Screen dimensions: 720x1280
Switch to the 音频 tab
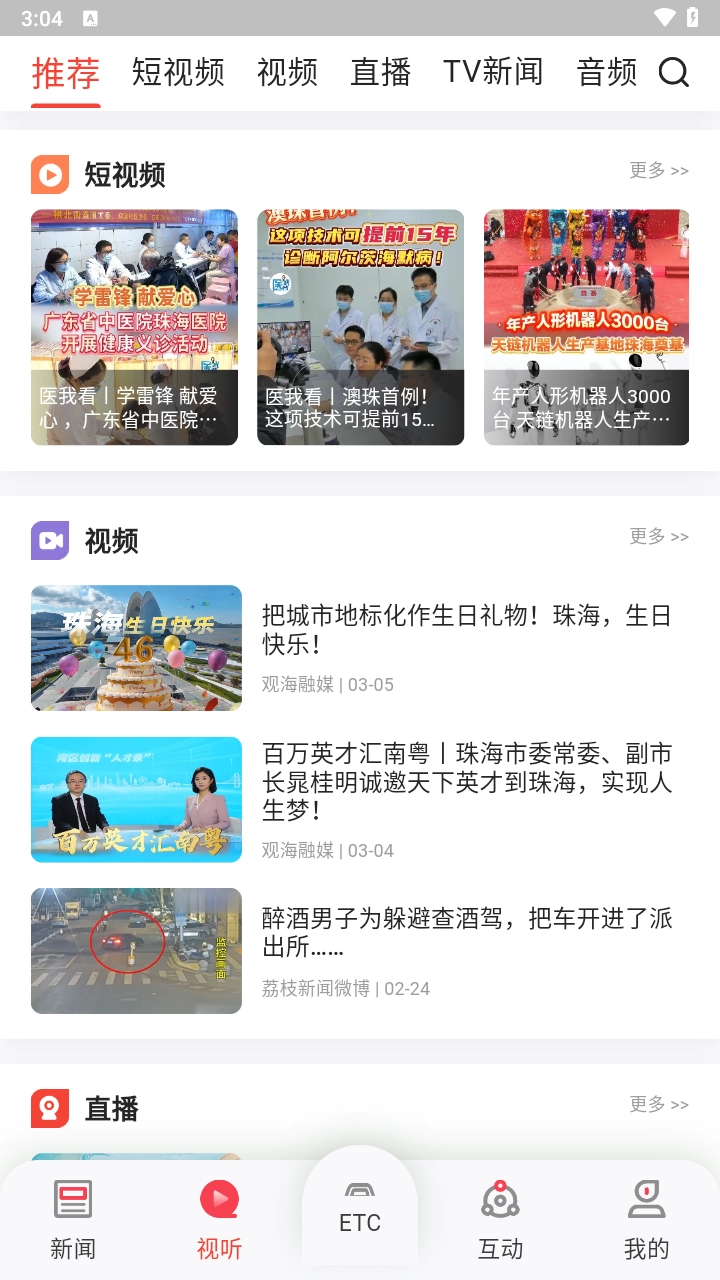(607, 72)
